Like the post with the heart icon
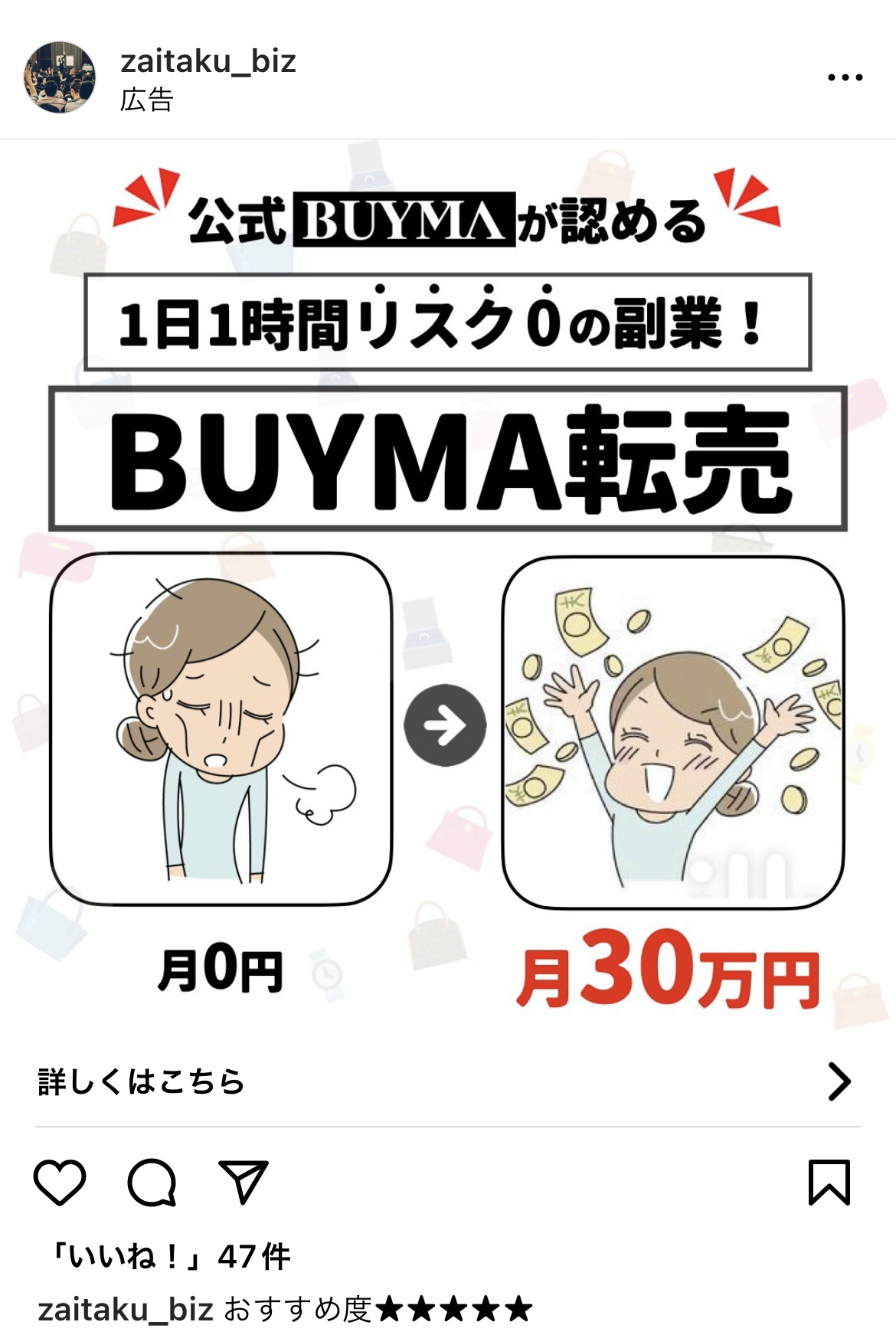Image resolution: width=896 pixels, height=1335 pixels. pyautogui.click(x=60, y=1182)
